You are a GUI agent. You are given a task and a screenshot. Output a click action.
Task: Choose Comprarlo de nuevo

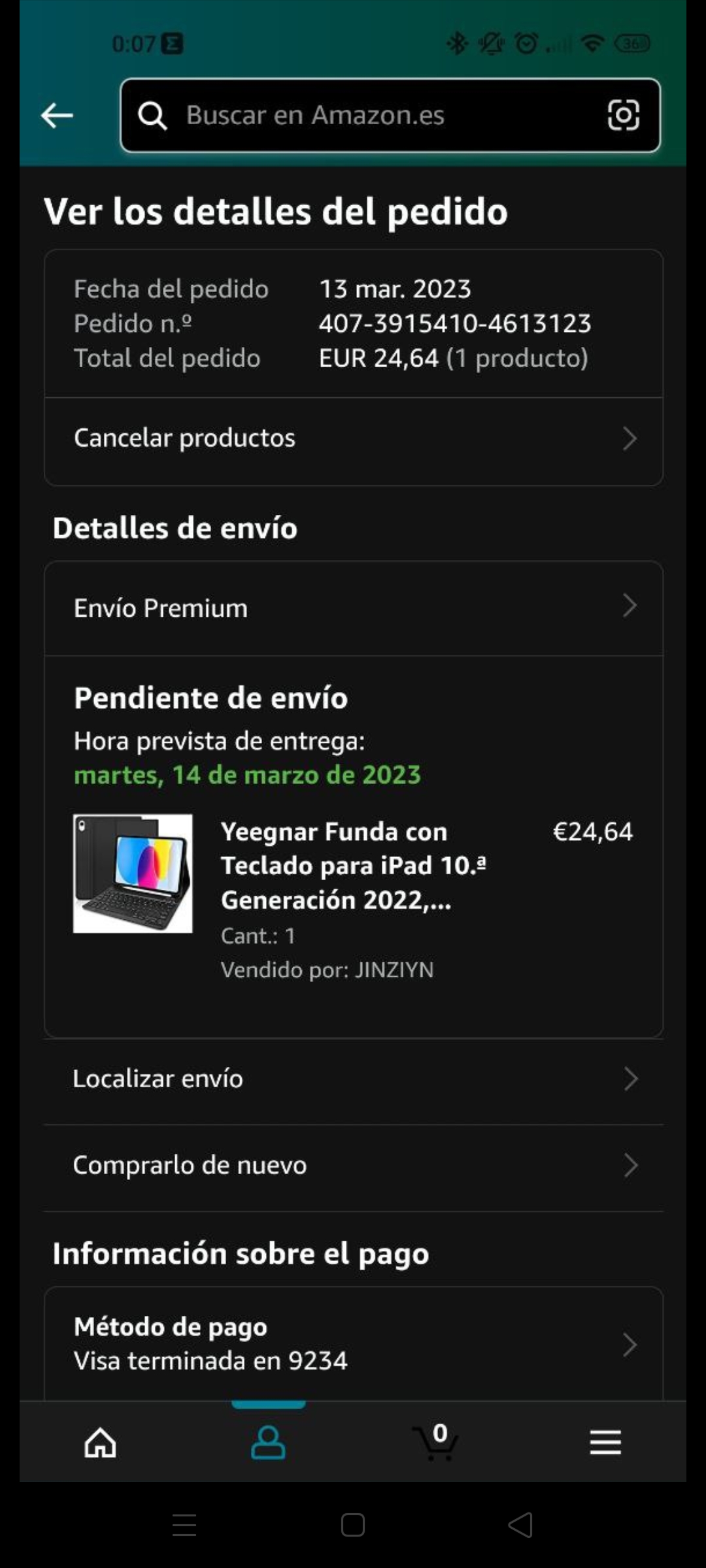354,1165
